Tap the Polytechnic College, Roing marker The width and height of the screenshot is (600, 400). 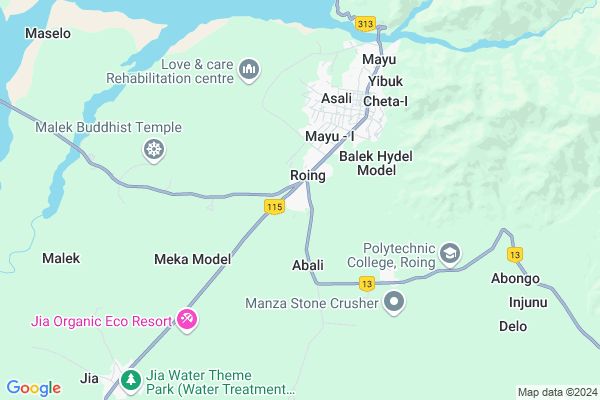point(449,254)
